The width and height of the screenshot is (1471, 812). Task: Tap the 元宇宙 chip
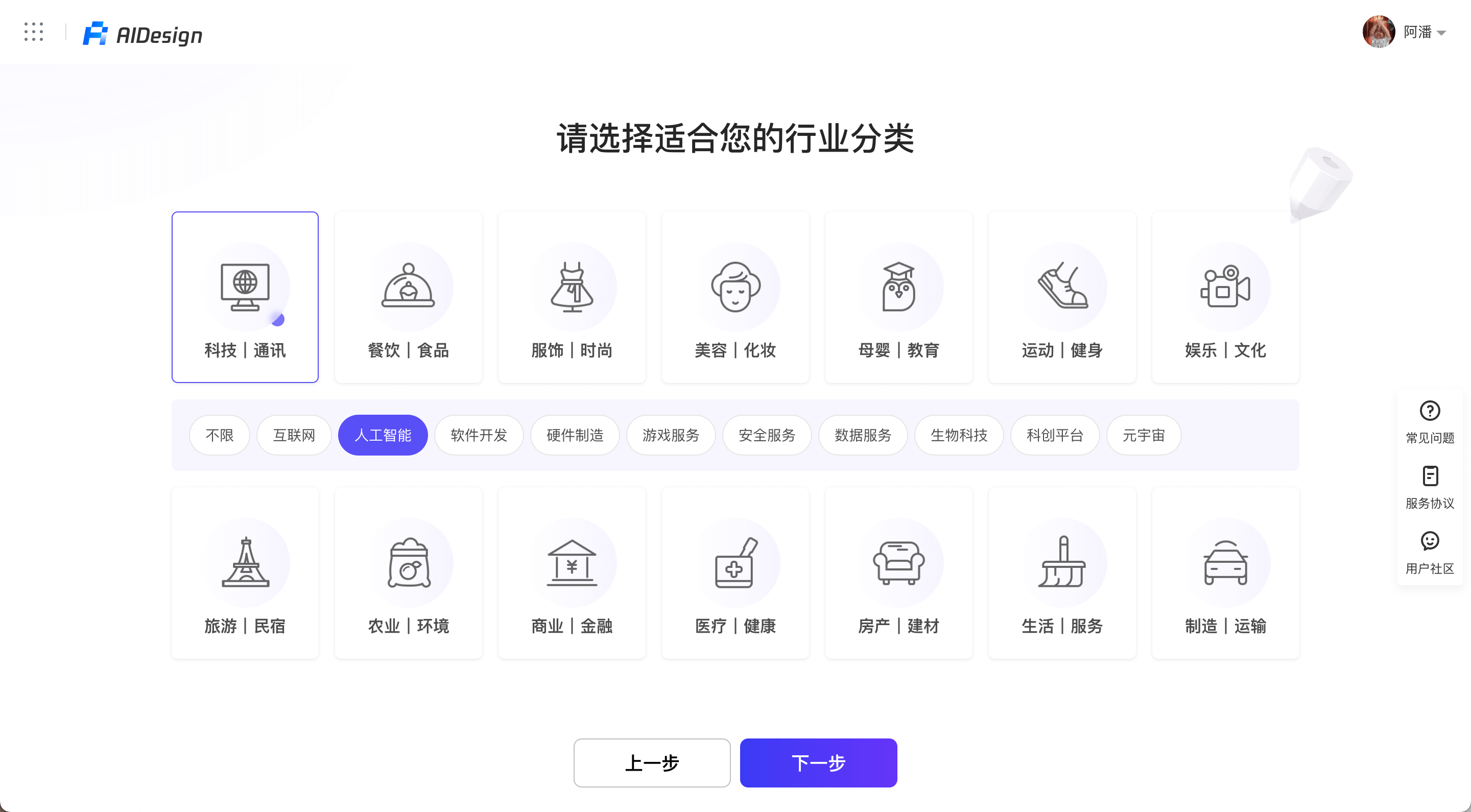coord(1143,435)
